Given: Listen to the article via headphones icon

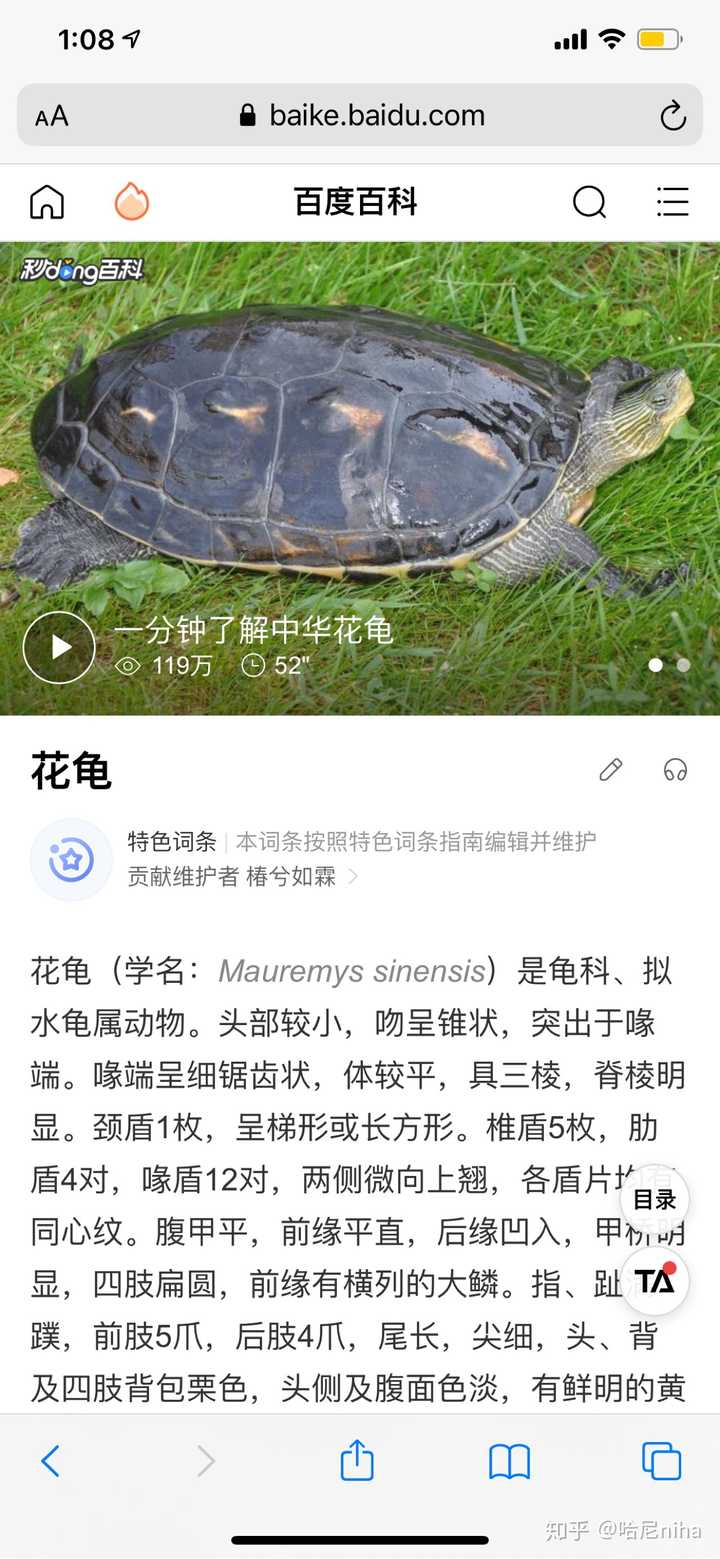Looking at the screenshot, I should click(674, 769).
